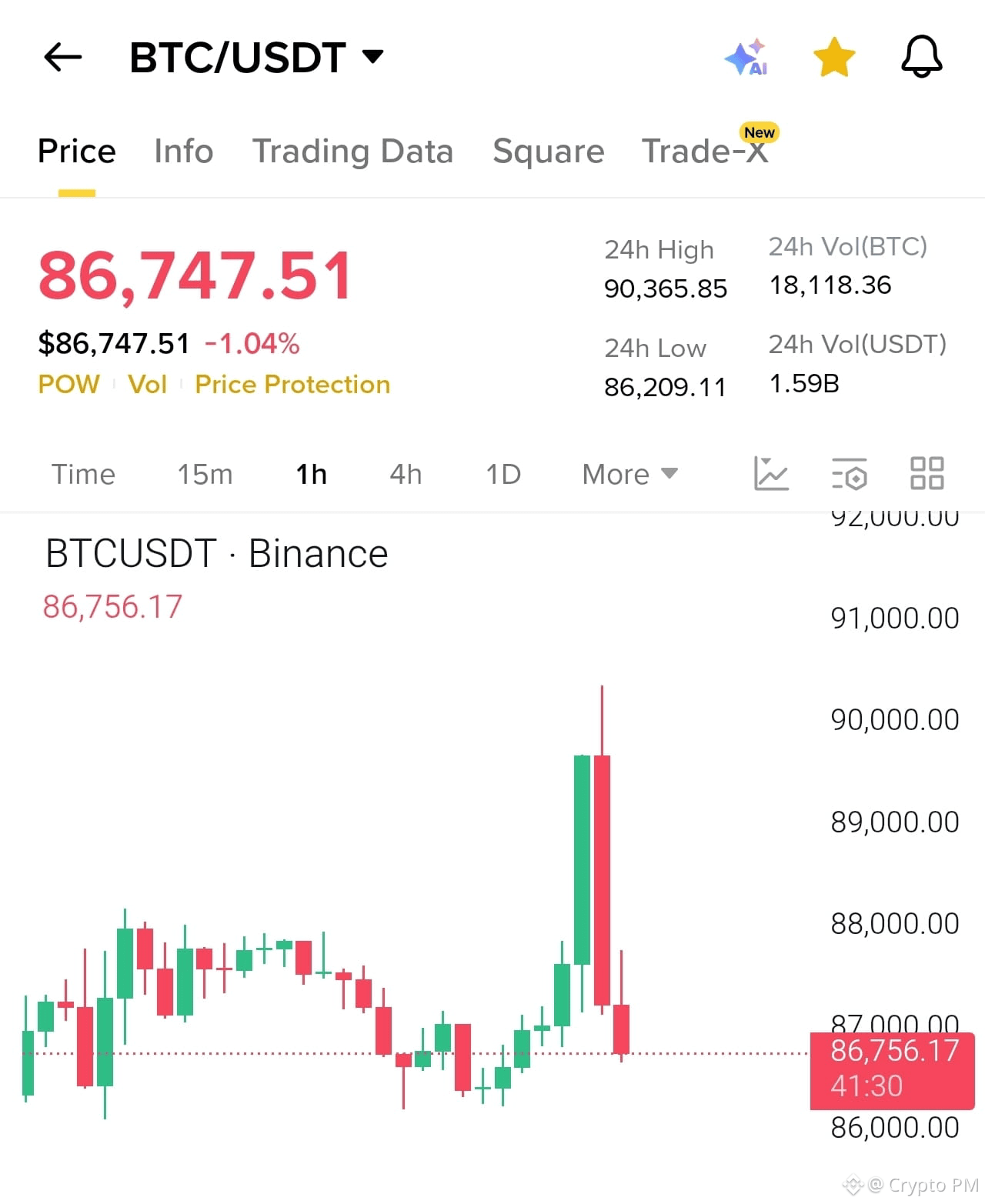Open notifications via the bell icon
The width and height of the screenshot is (985, 1204).
coord(921,57)
